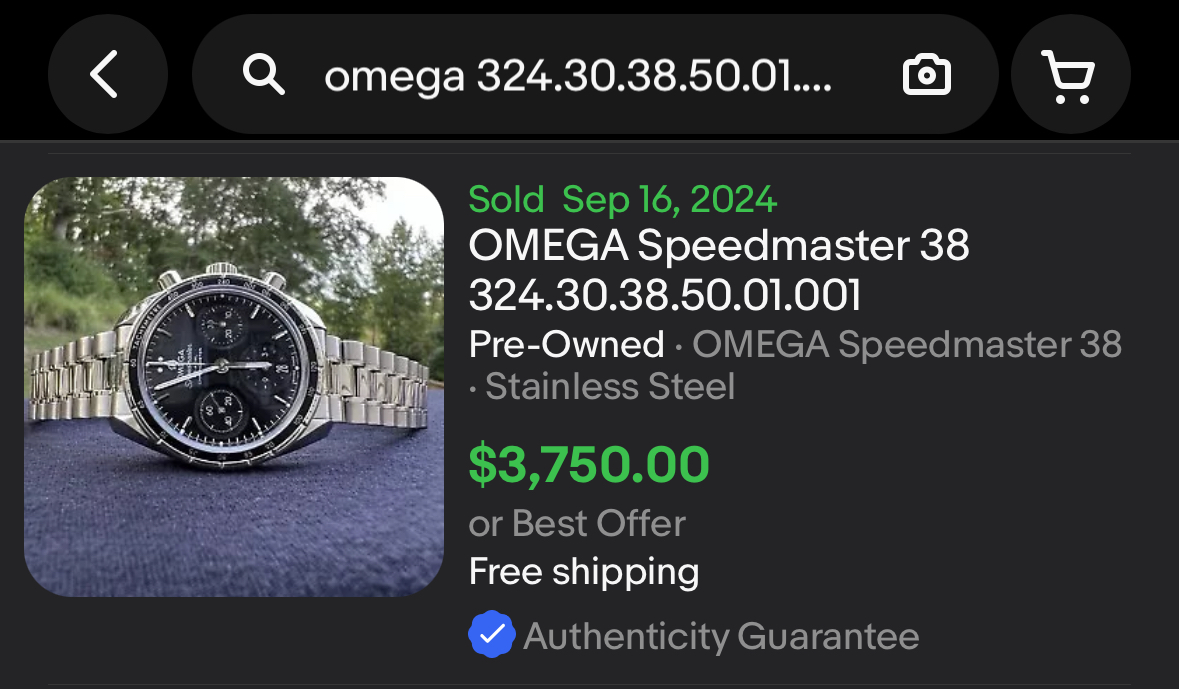Open the shopping cart
This screenshot has width=1179, height=689.
(x=1070, y=76)
